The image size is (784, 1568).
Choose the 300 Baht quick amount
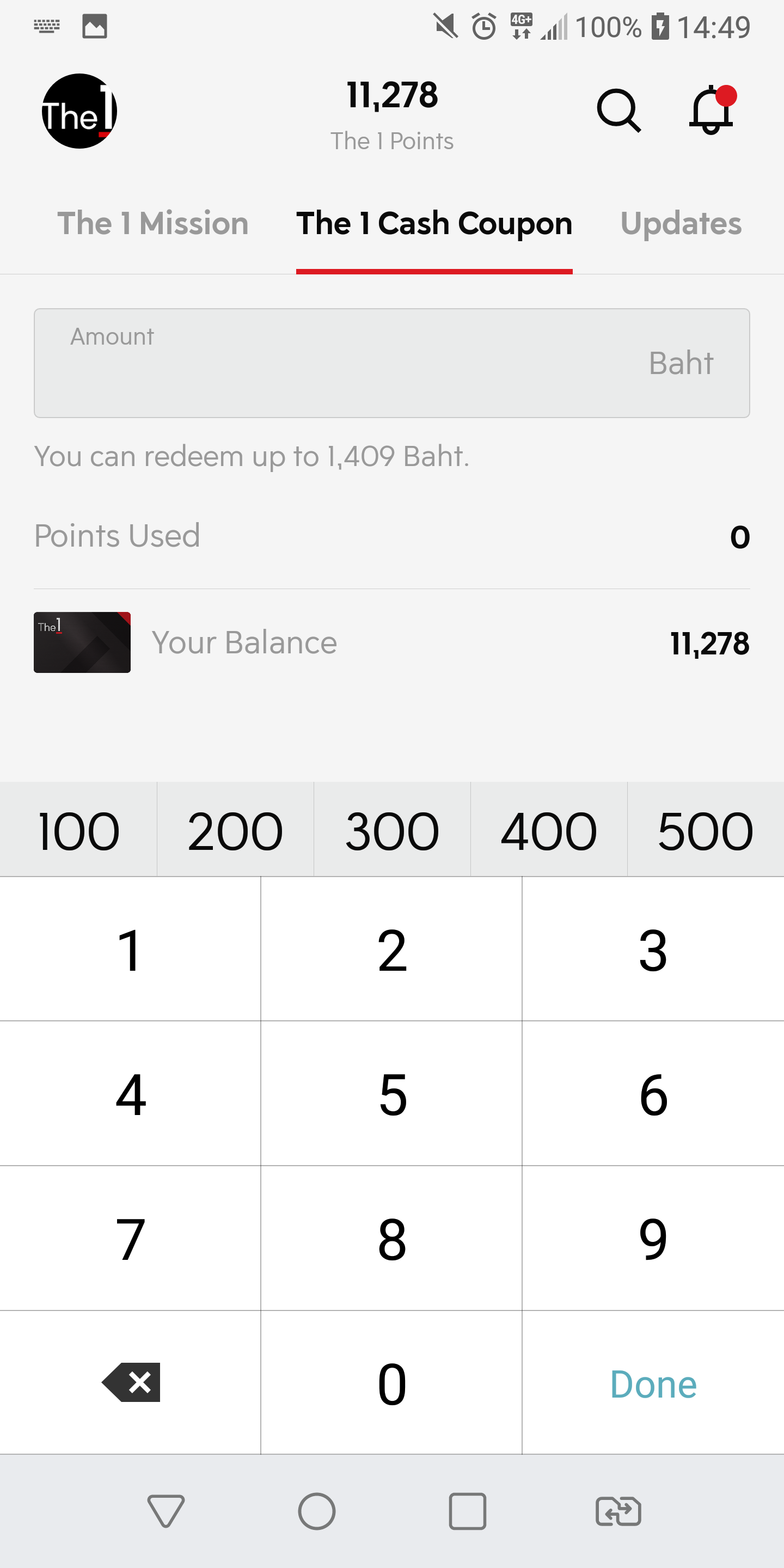[x=392, y=830]
